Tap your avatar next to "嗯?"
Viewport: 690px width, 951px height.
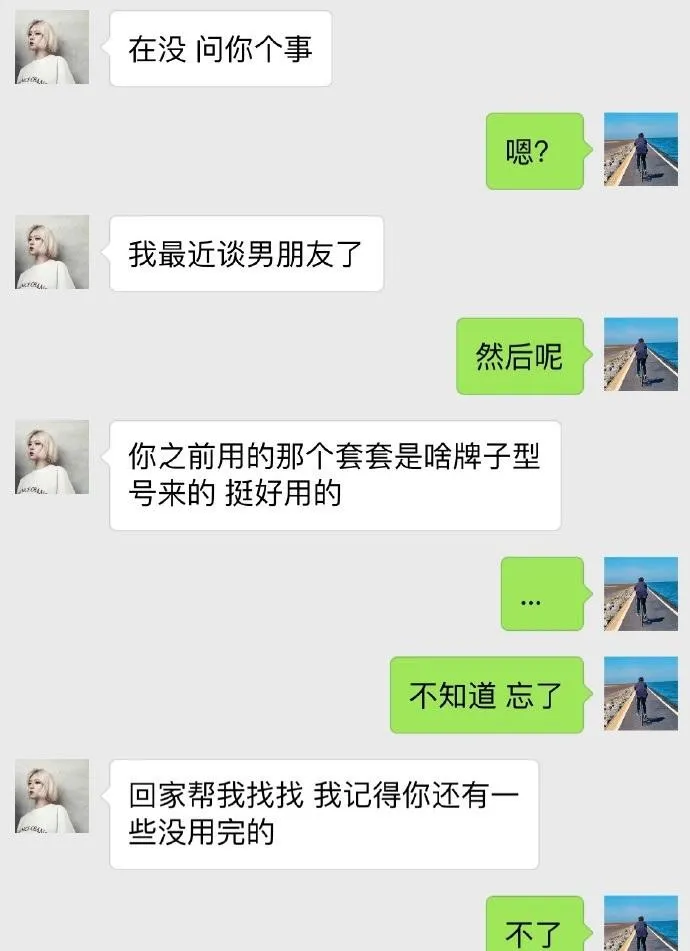640,149
